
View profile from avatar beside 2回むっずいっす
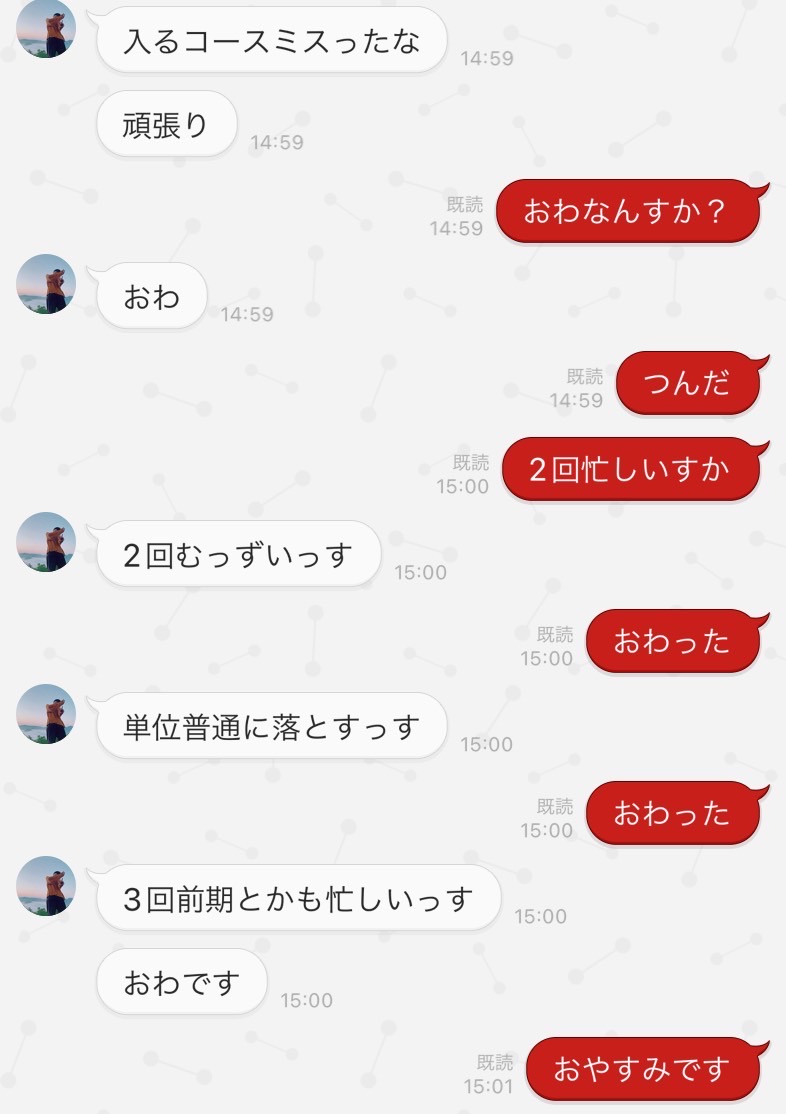46,542
